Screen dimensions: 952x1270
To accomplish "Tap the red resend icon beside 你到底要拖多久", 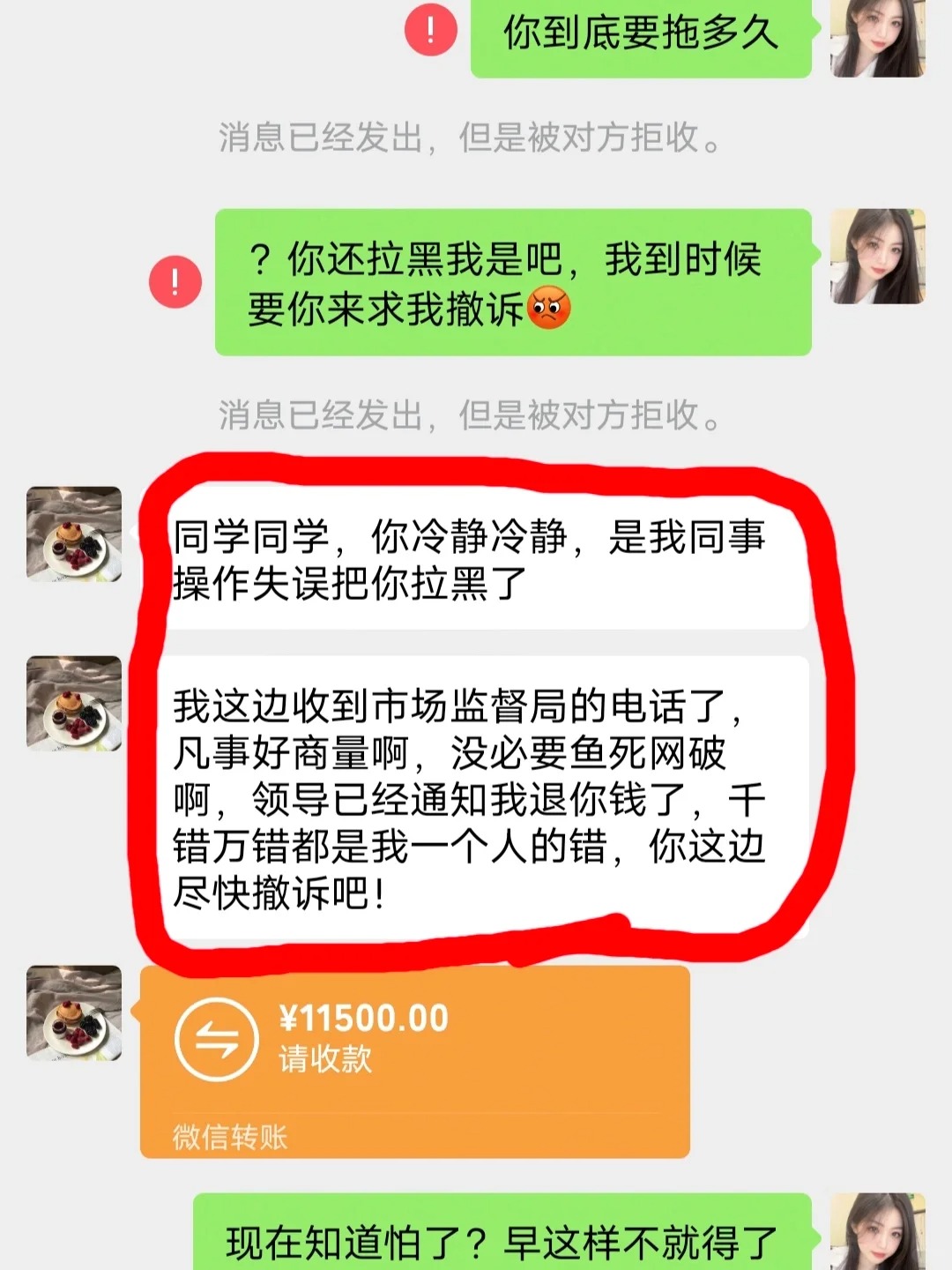I will pyautogui.click(x=430, y=29).
